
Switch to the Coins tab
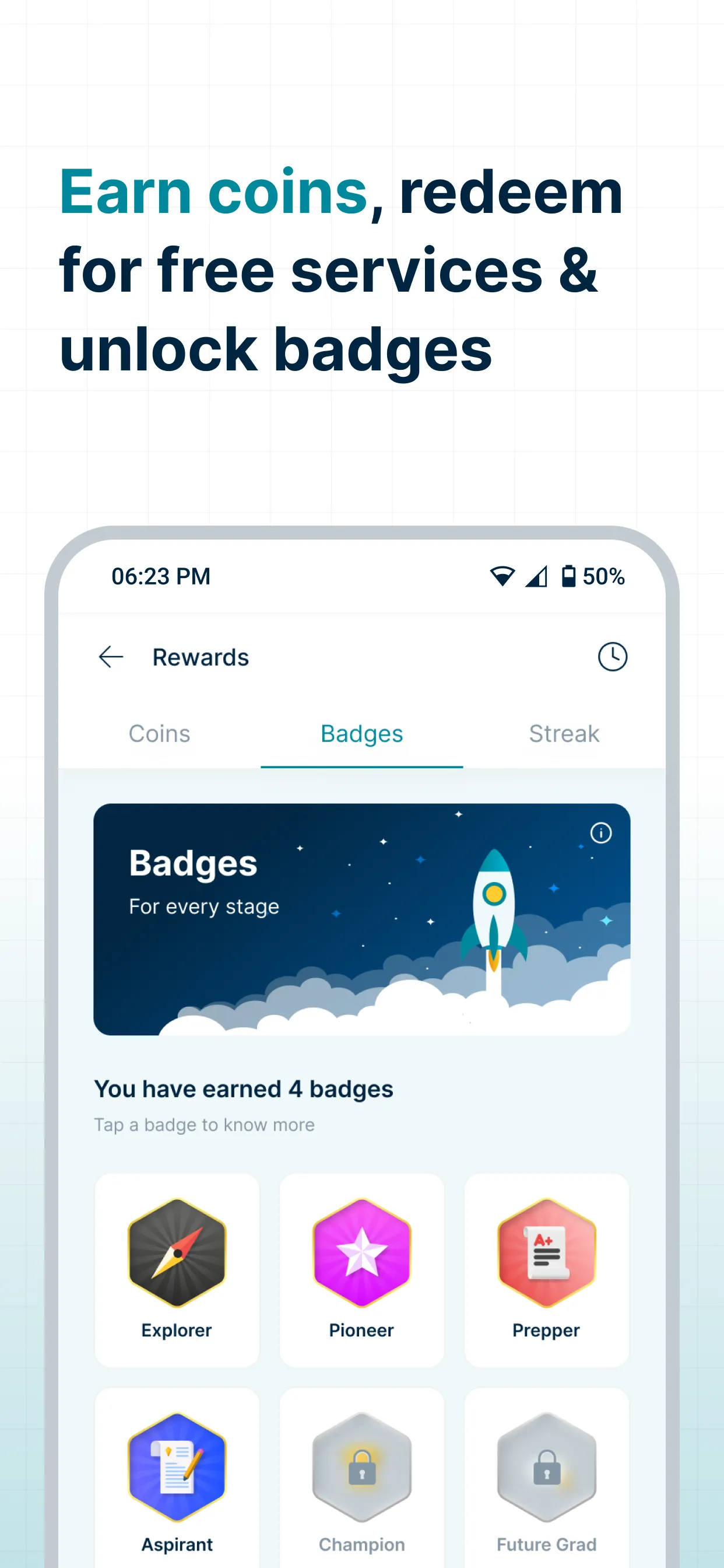coord(159,733)
